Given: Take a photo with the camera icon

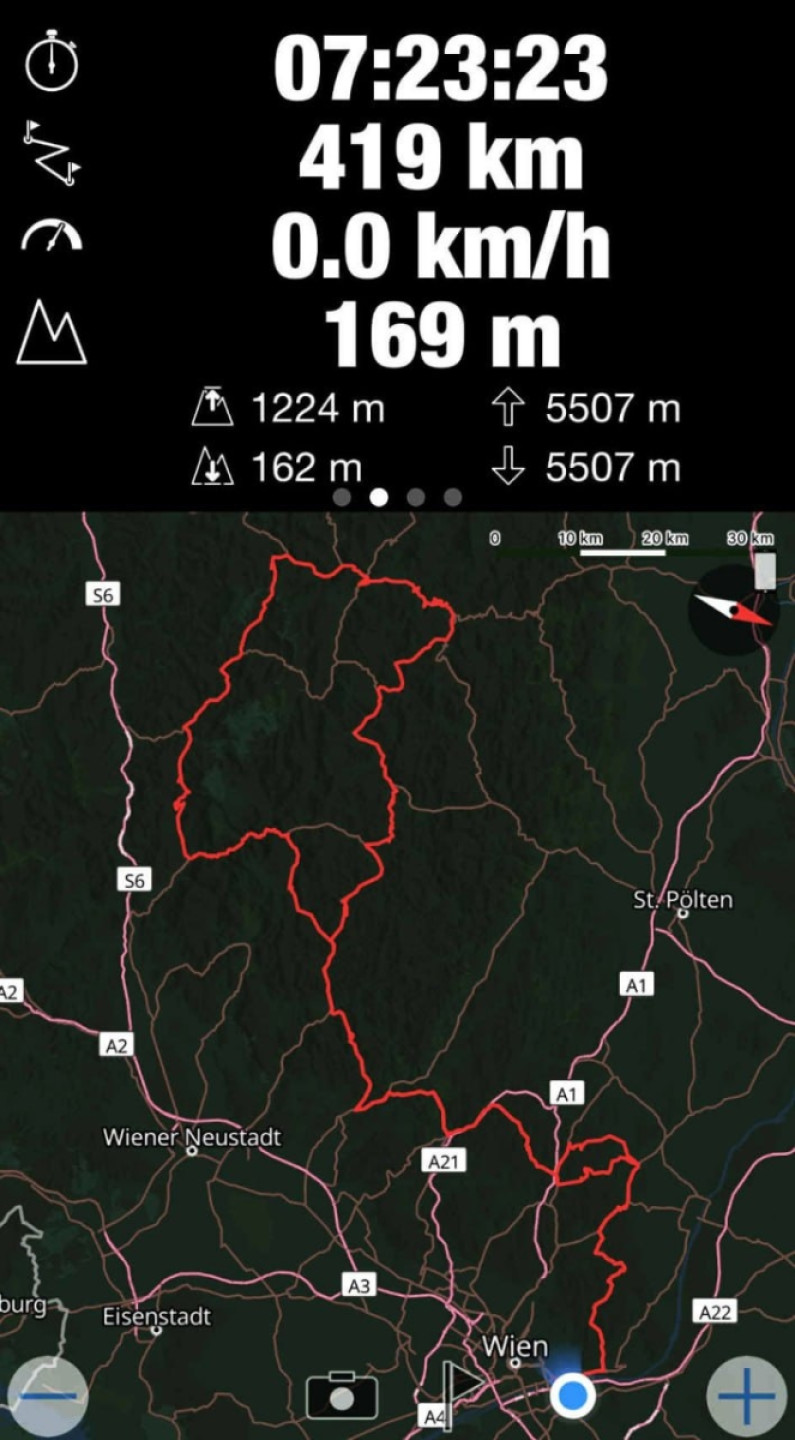Looking at the screenshot, I should 342,1394.
